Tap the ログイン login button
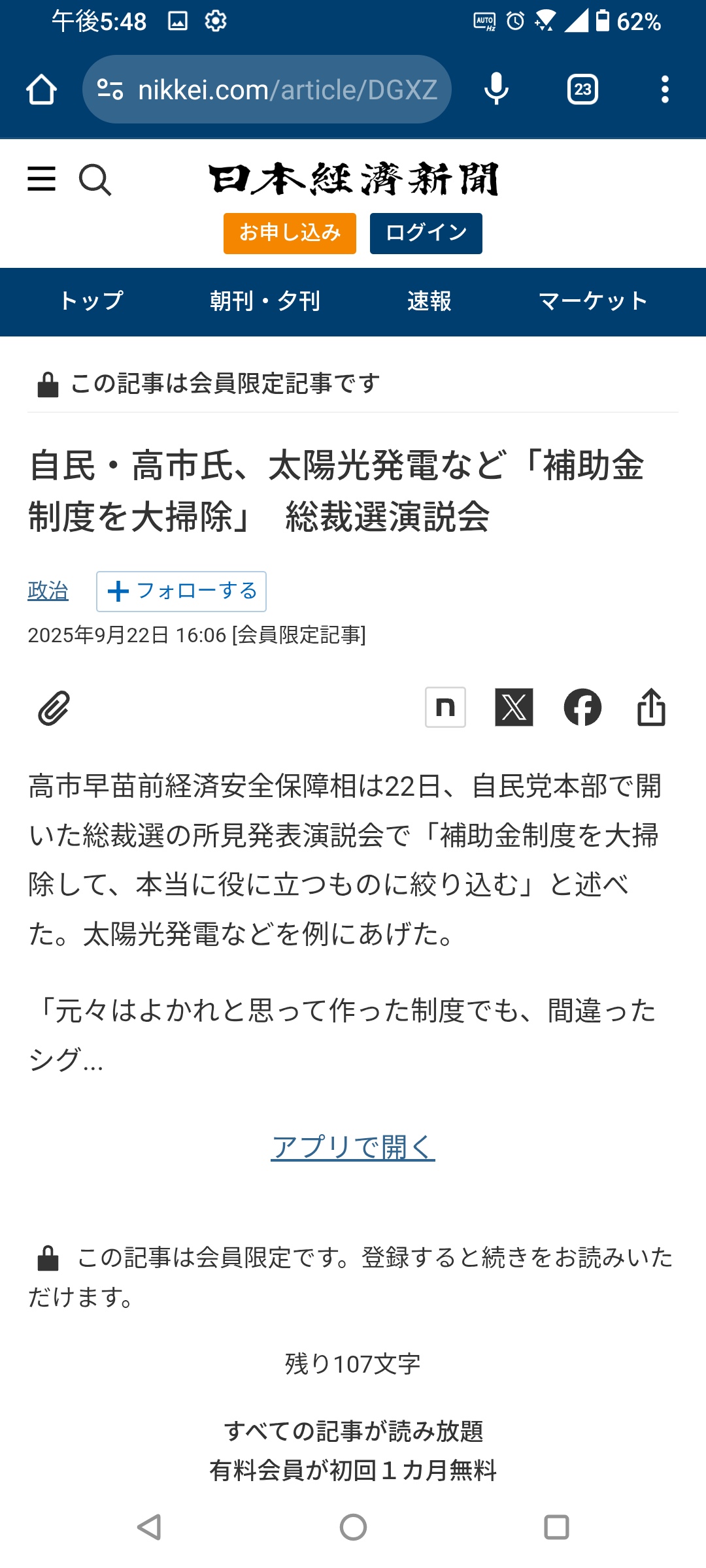Viewport: 706px width, 1568px height. 426,233
